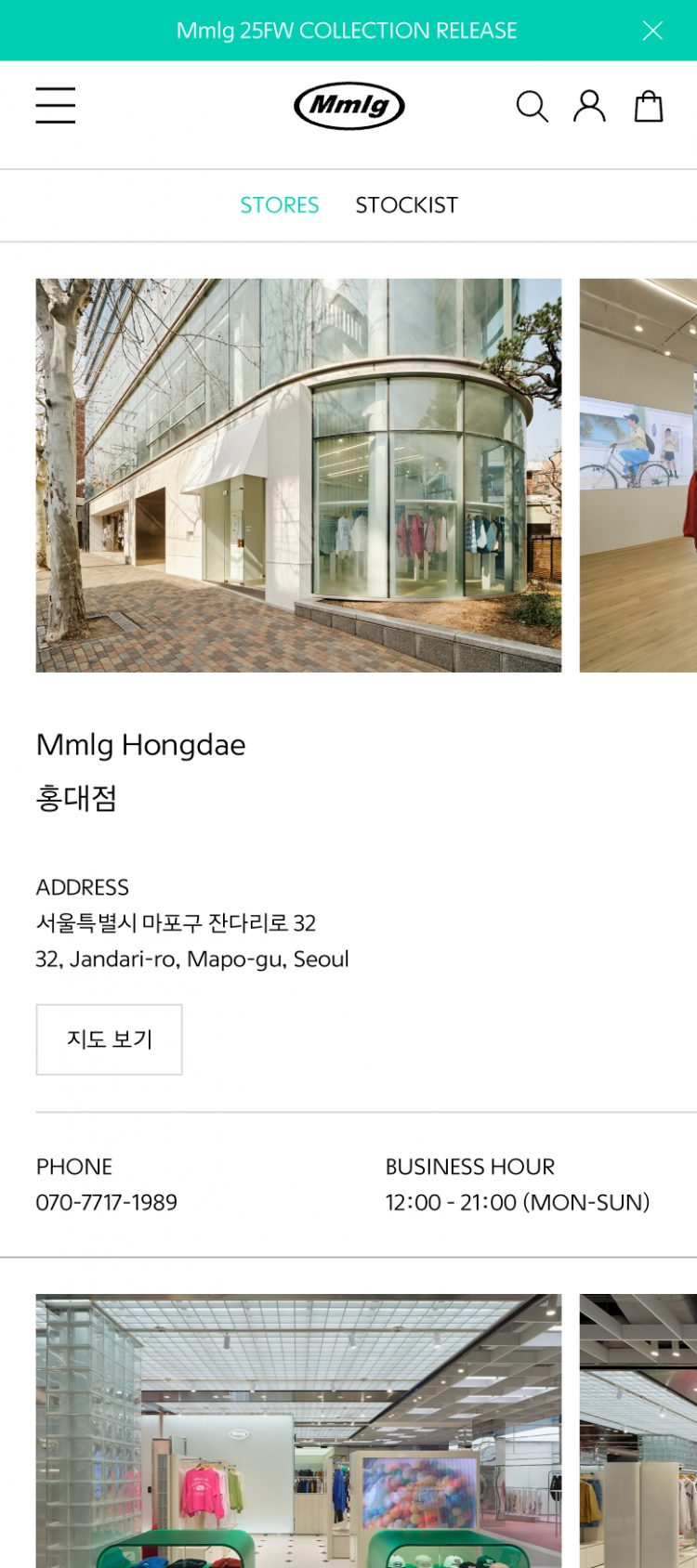Open the search icon
The image size is (697, 1568).
click(x=532, y=106)
